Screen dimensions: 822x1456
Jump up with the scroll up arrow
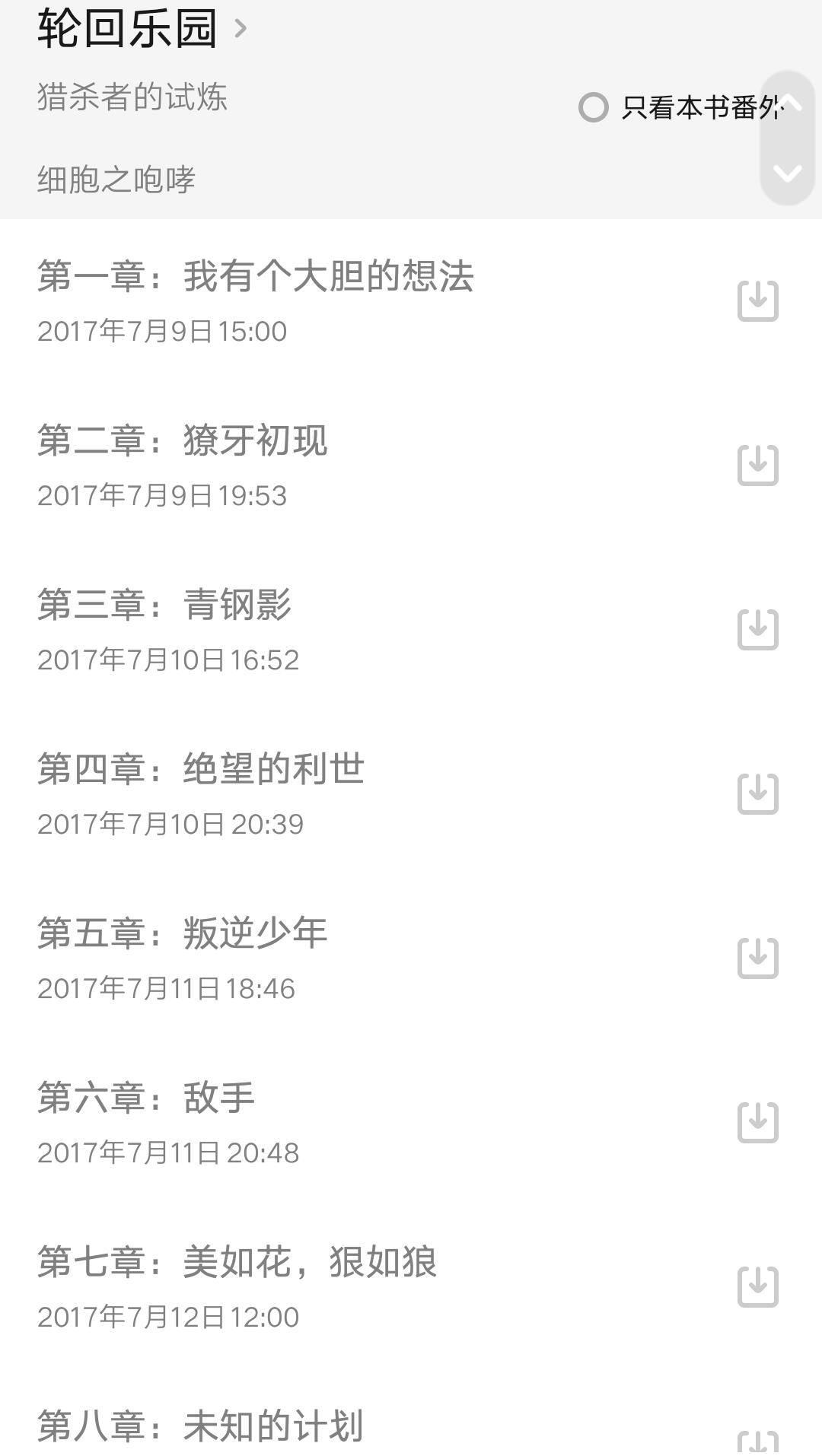point(788,103)
